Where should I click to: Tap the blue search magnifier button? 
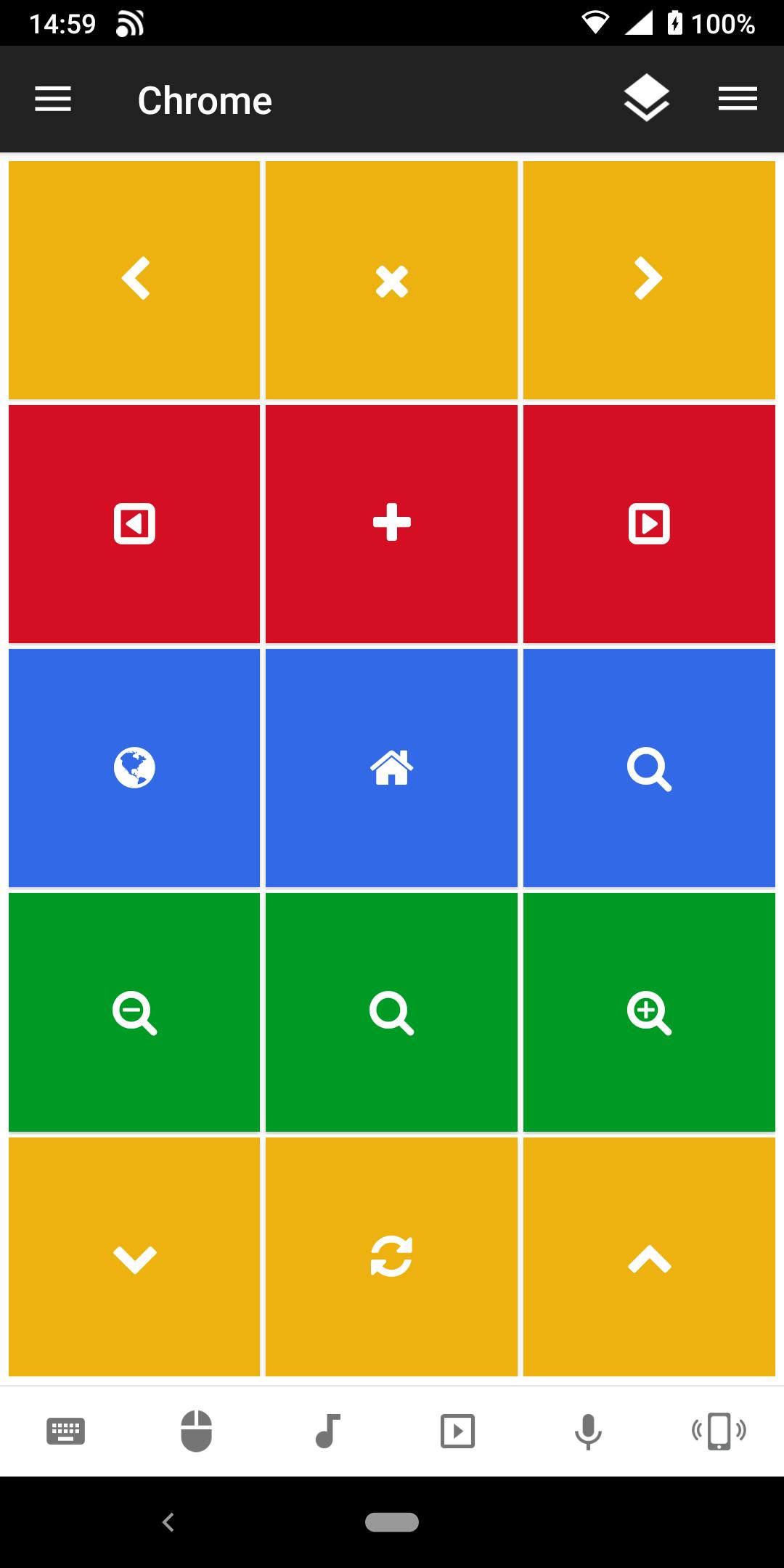[x=649, y=767]
